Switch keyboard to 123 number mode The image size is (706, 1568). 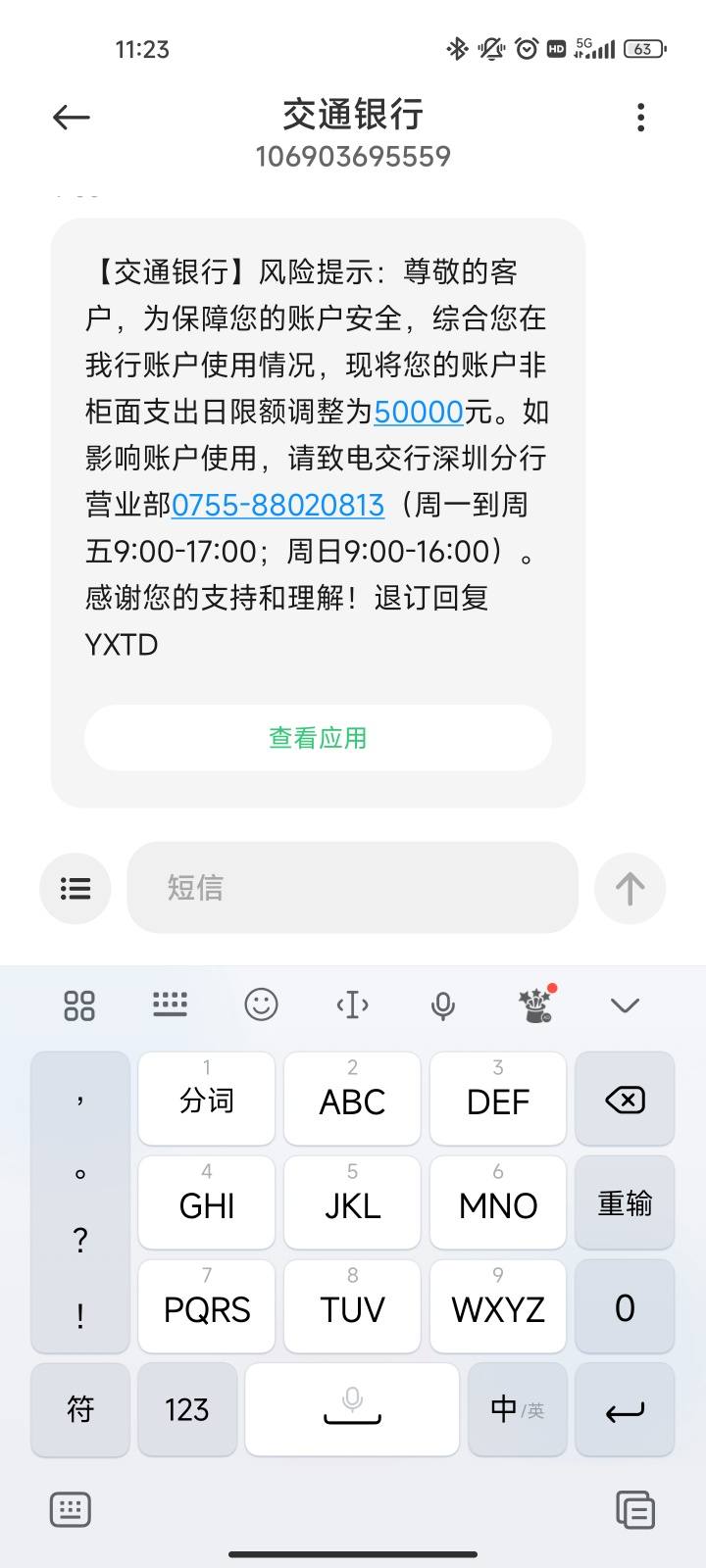pyautogui.click(x=187, y=1409)
